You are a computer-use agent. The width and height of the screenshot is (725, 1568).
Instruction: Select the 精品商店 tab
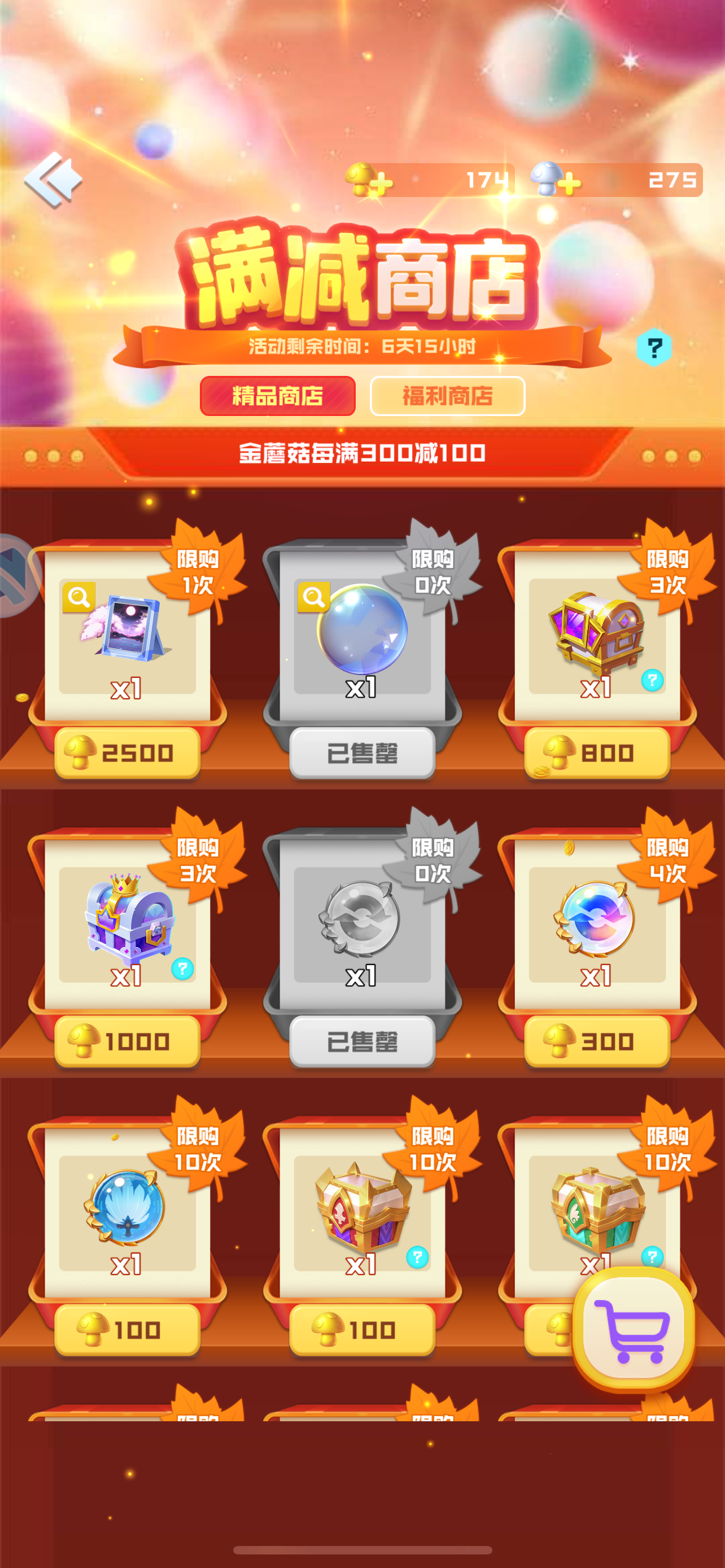[277, 396]
